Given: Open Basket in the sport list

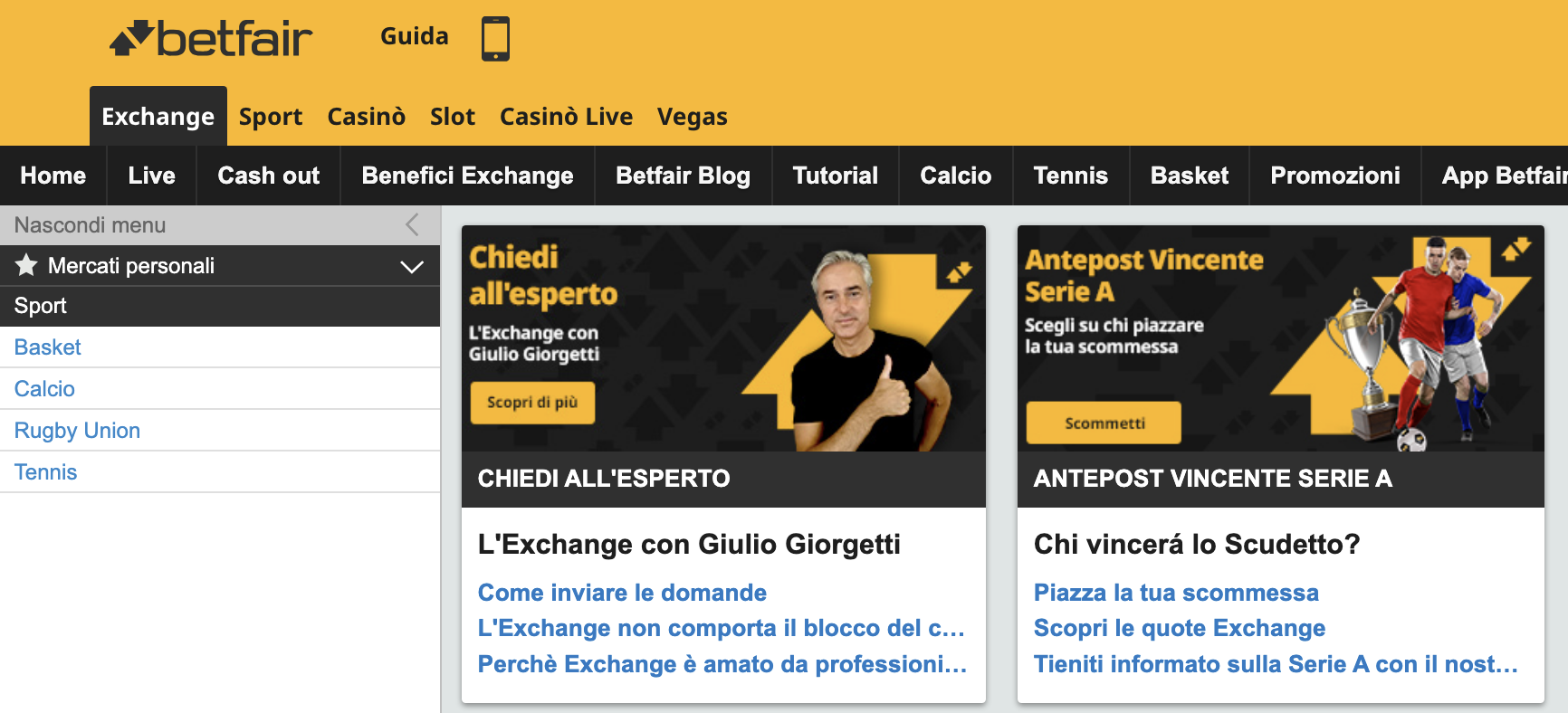Looking at the screenshot, I should (48, 347).
